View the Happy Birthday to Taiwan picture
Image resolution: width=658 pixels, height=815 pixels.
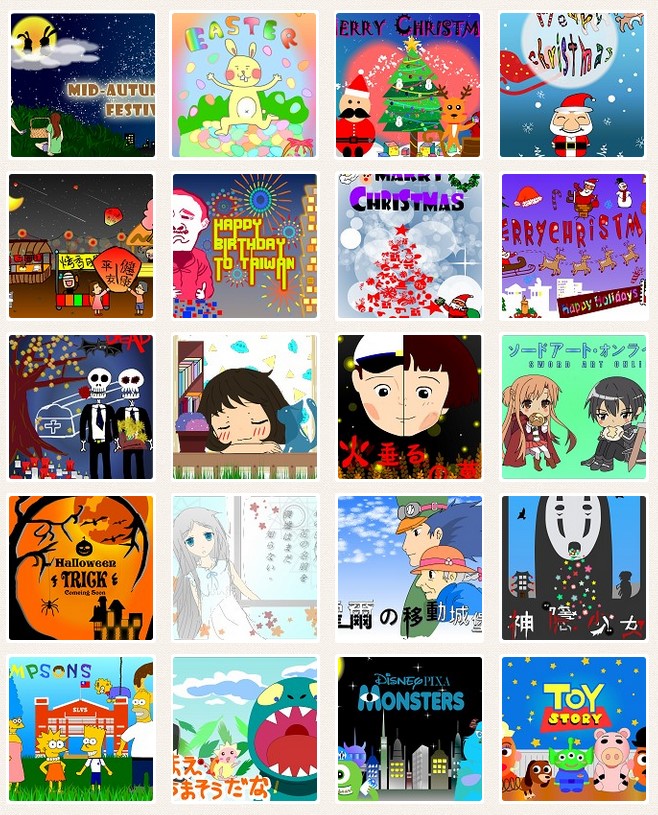pos(245,246)
